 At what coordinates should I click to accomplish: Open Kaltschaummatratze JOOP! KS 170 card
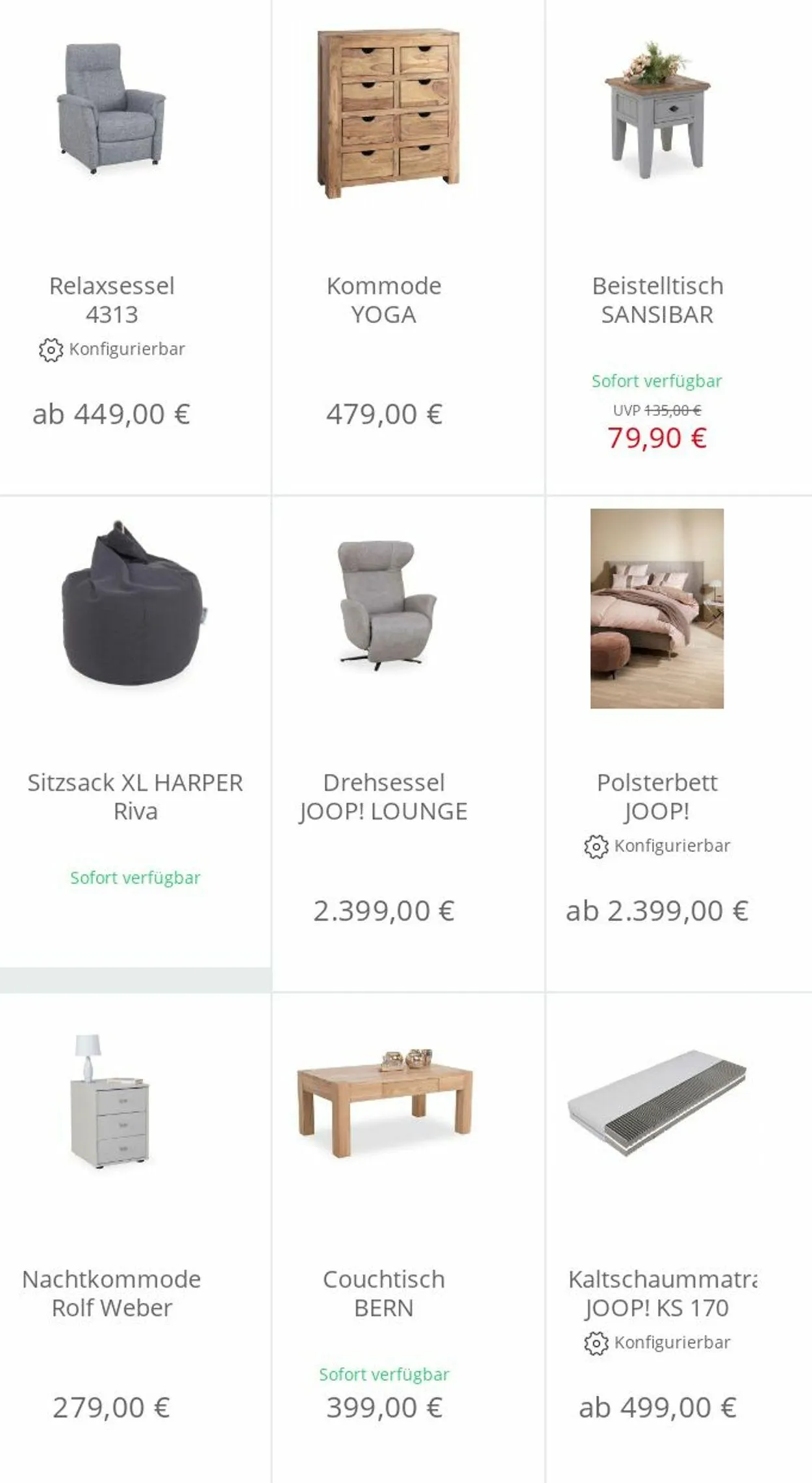679,1238
